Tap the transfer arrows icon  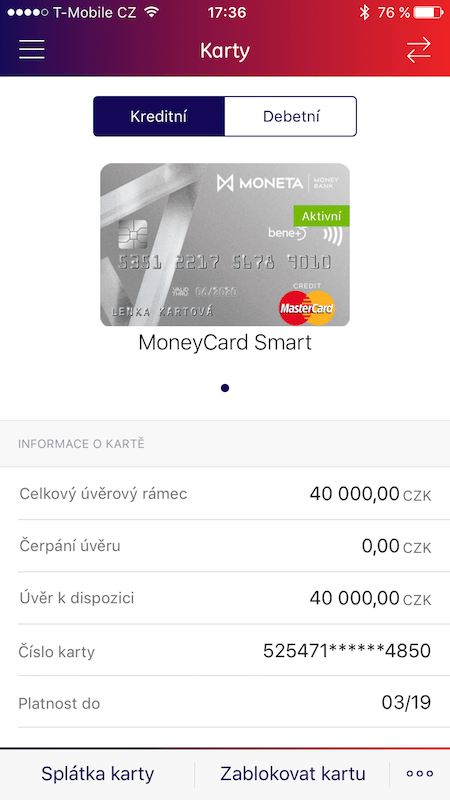pos(418,50)
